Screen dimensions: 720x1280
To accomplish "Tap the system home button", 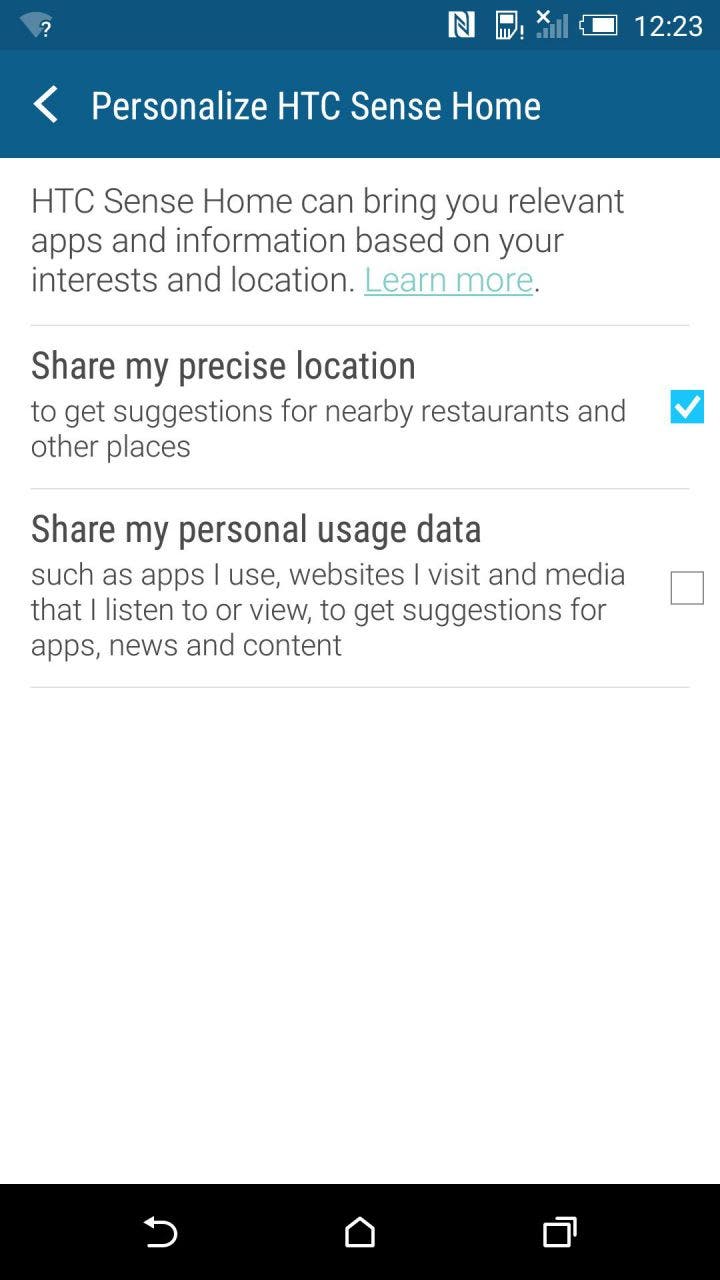I will tap(360, 1232).
